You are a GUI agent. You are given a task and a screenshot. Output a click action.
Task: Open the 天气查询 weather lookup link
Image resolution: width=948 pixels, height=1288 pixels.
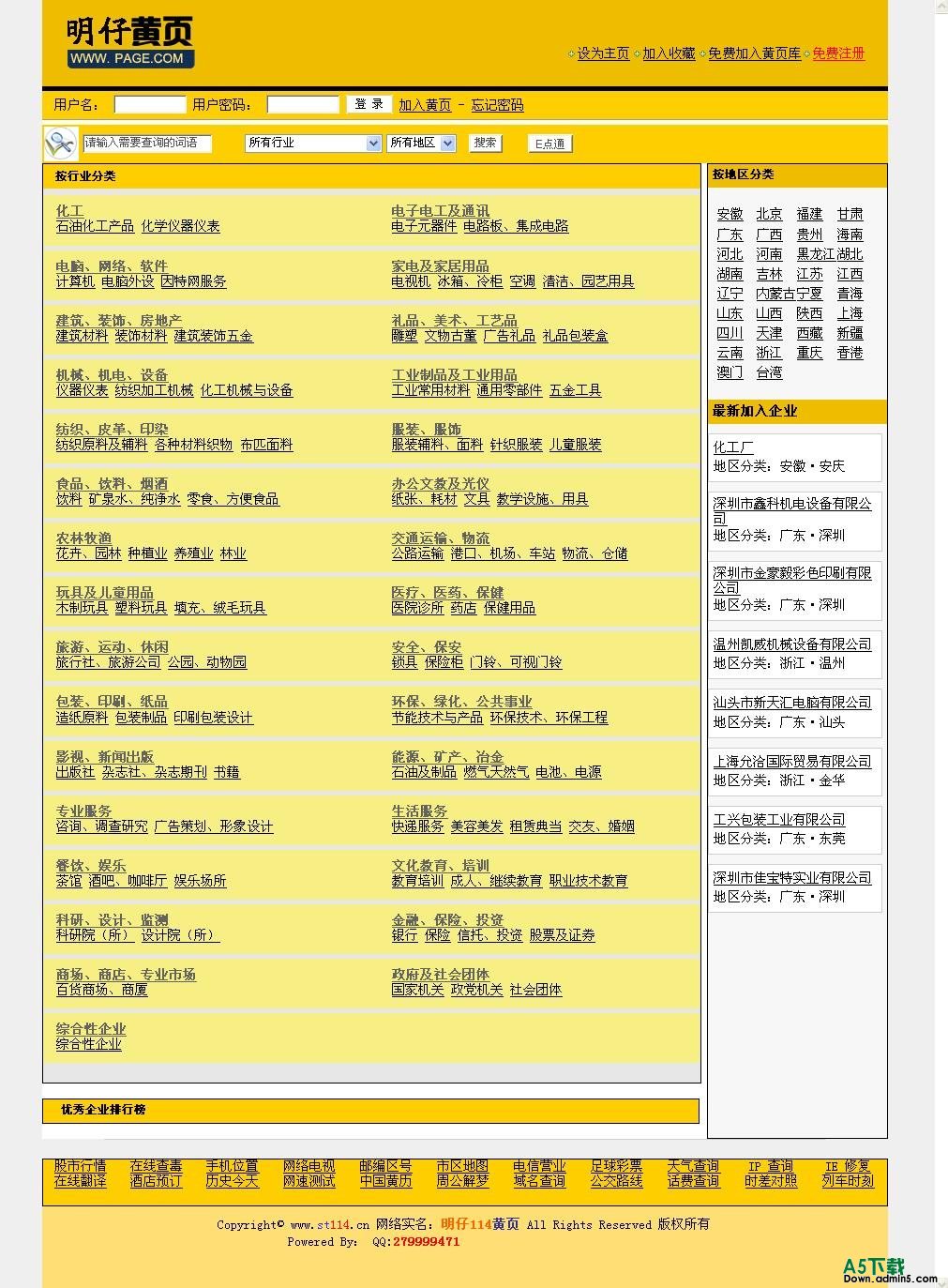coord(693,1166)
